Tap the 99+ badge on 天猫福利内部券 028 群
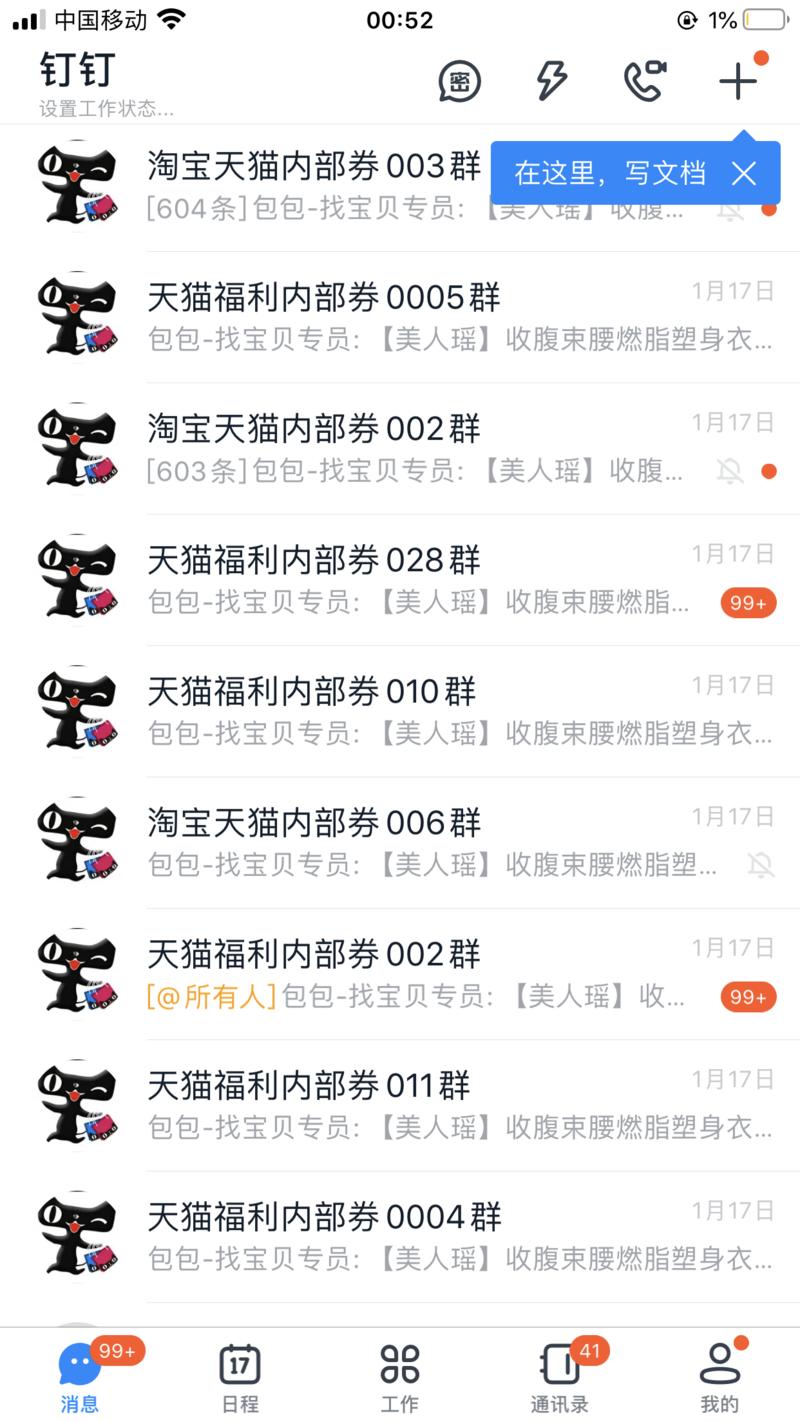Image resolution: width=800 pixels, height=1422 pixels. pos(747,603)
